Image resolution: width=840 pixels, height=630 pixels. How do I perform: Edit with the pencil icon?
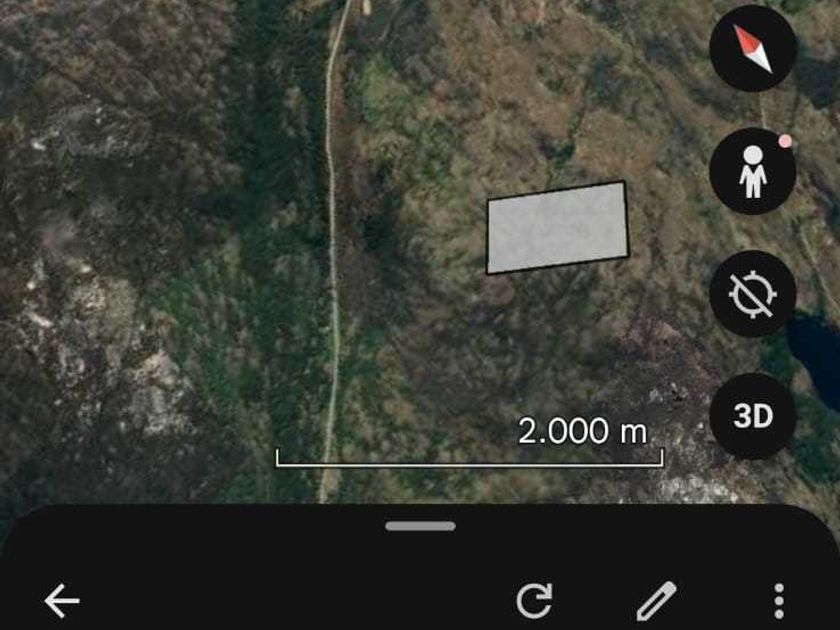tap(656, 601)
